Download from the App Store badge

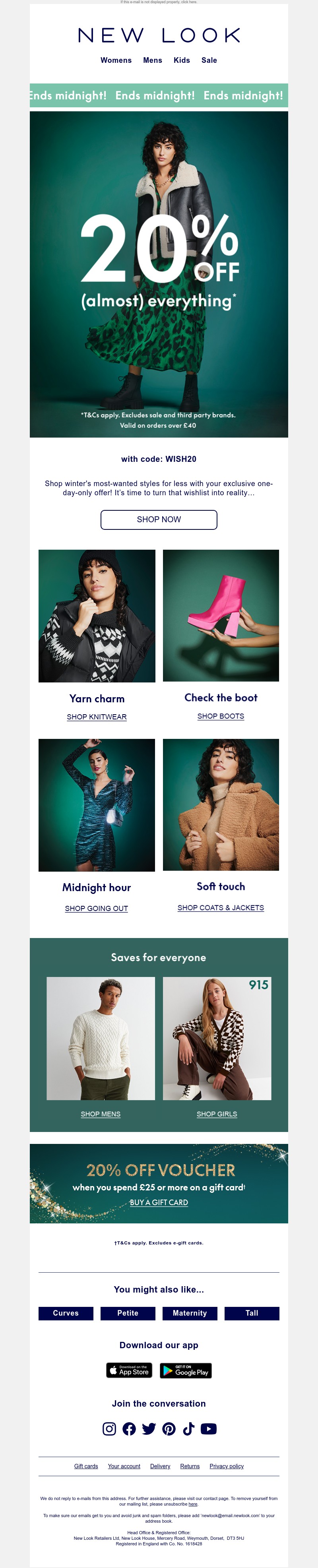tap(129, 1370)
